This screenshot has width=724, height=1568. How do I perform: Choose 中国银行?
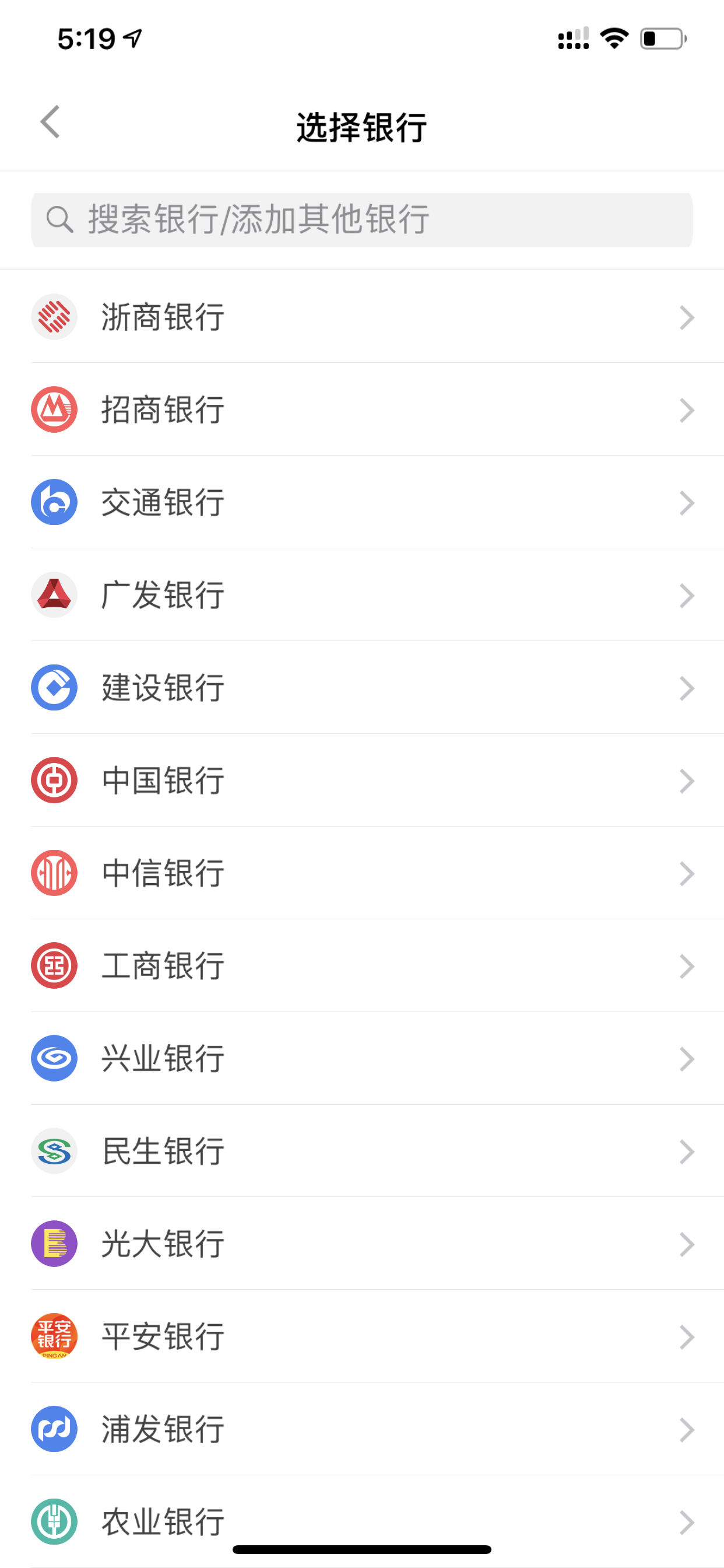tap(362, 780)
